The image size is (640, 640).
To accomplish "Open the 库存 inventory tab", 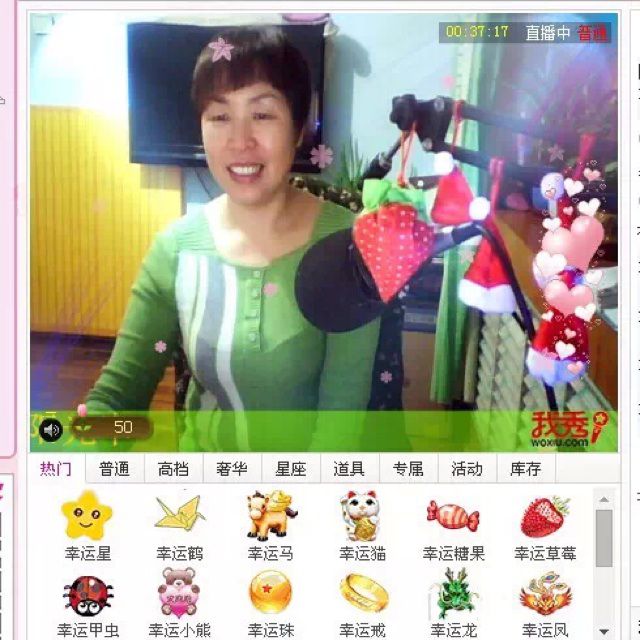I will pyautogui.click(x=525, y=469).
